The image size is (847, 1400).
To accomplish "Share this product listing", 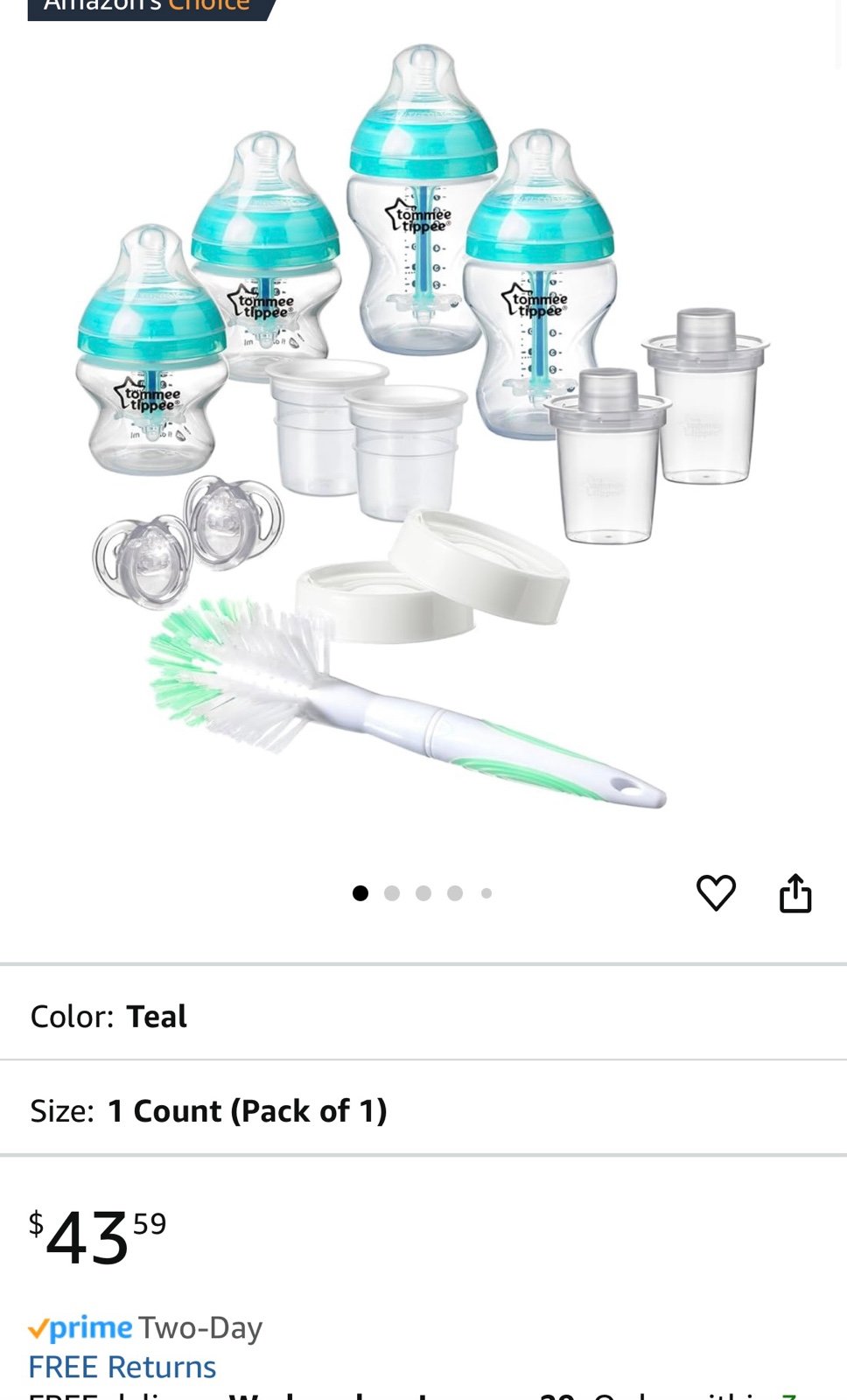I will point(795,892).
